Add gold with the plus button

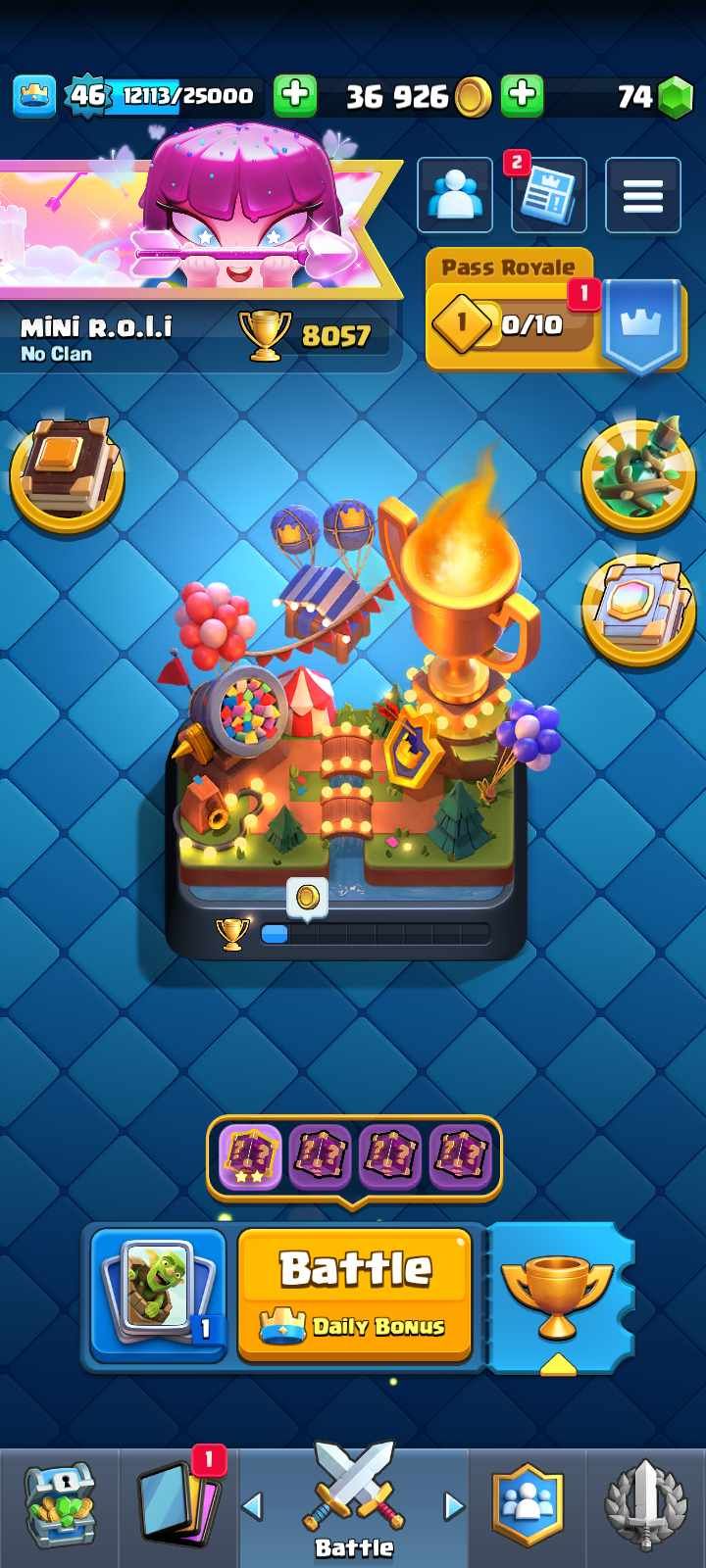click(x=523, y=95)
